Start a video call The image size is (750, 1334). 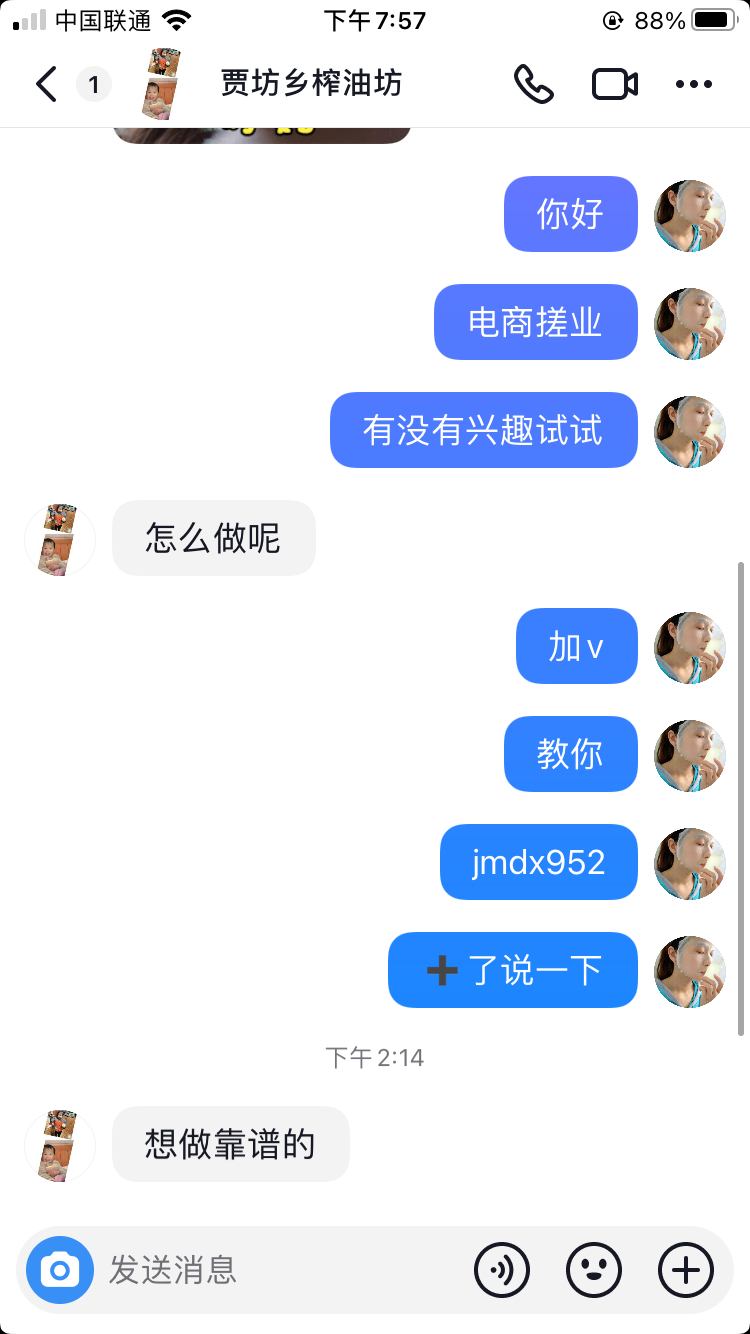(x=615, y=84)
